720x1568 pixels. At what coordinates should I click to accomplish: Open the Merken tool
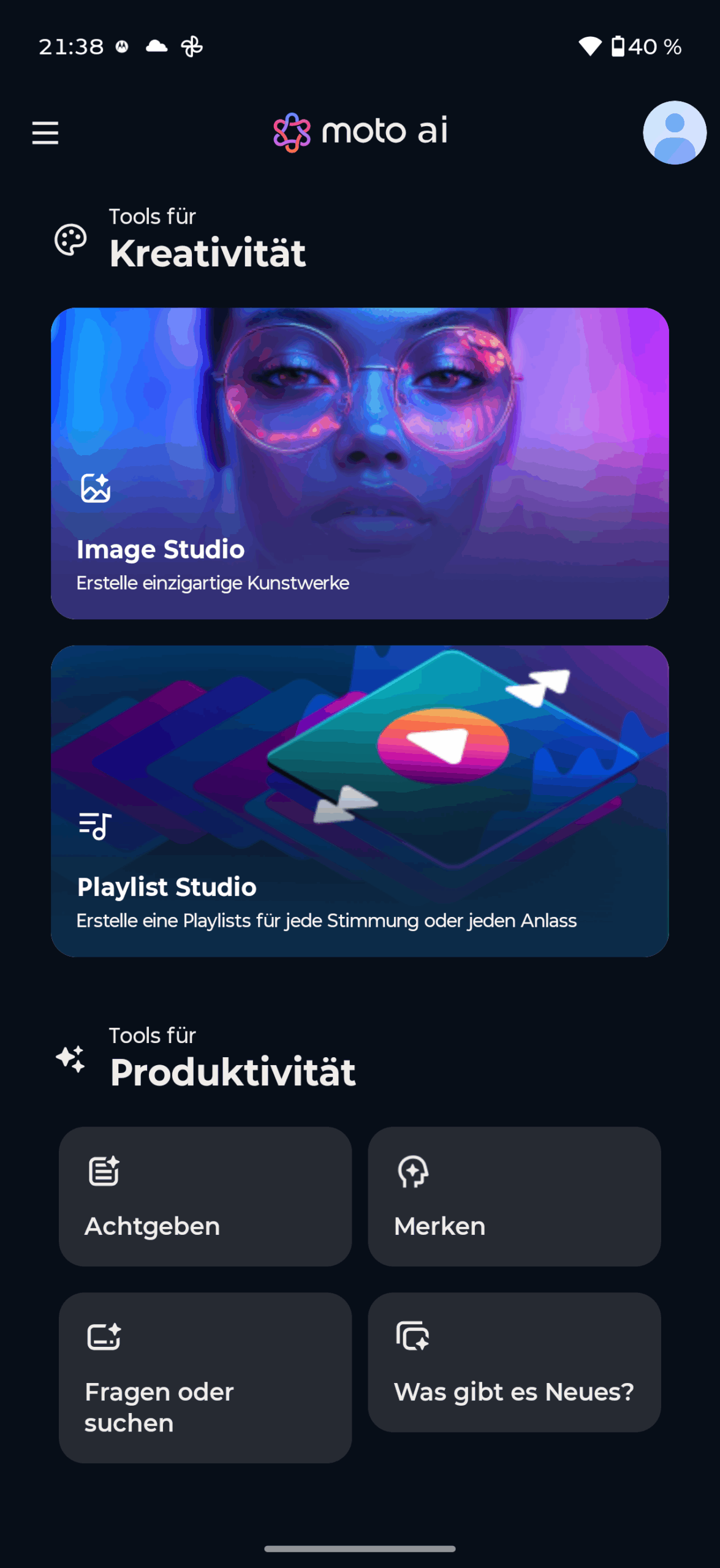tap(514, 1196)
